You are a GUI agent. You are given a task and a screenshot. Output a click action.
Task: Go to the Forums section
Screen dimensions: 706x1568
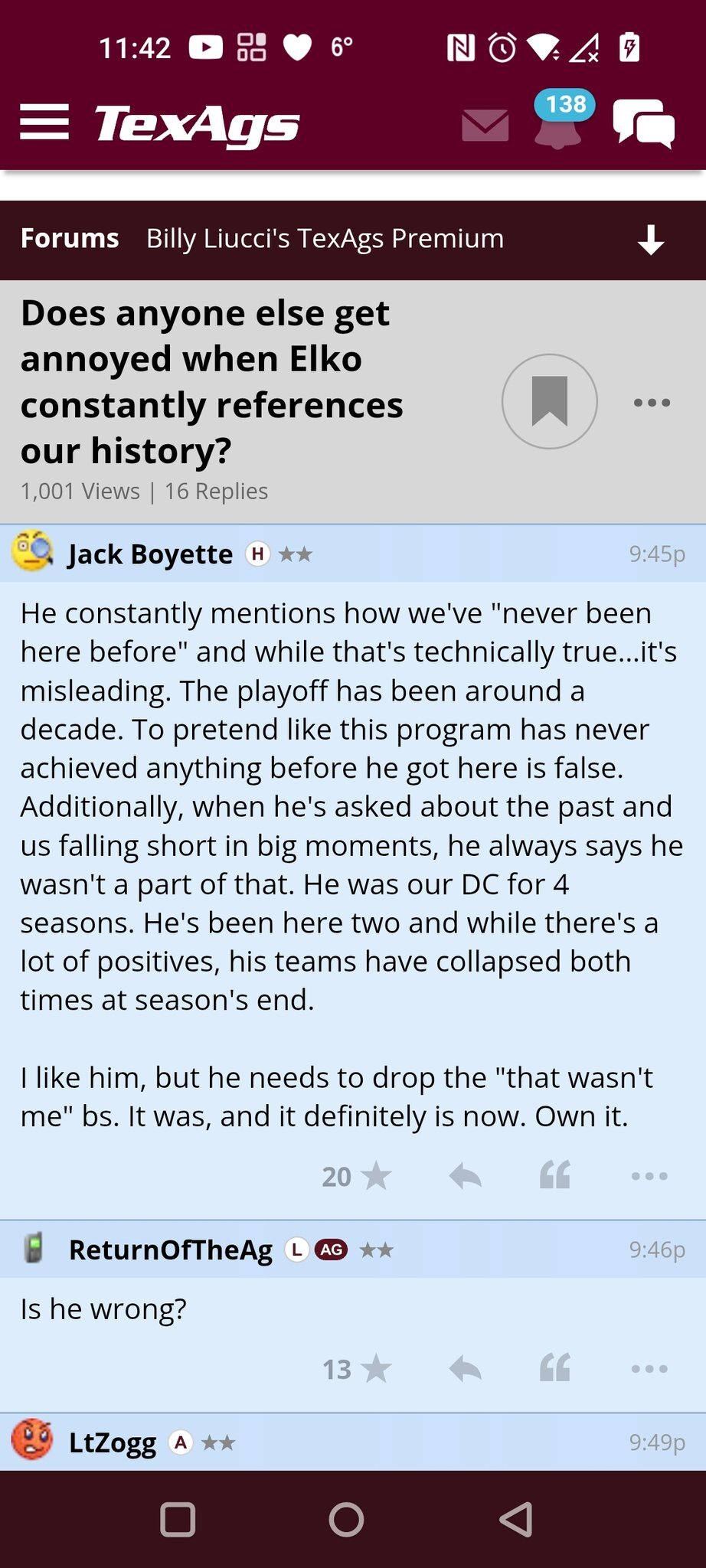tap(70, 239)
